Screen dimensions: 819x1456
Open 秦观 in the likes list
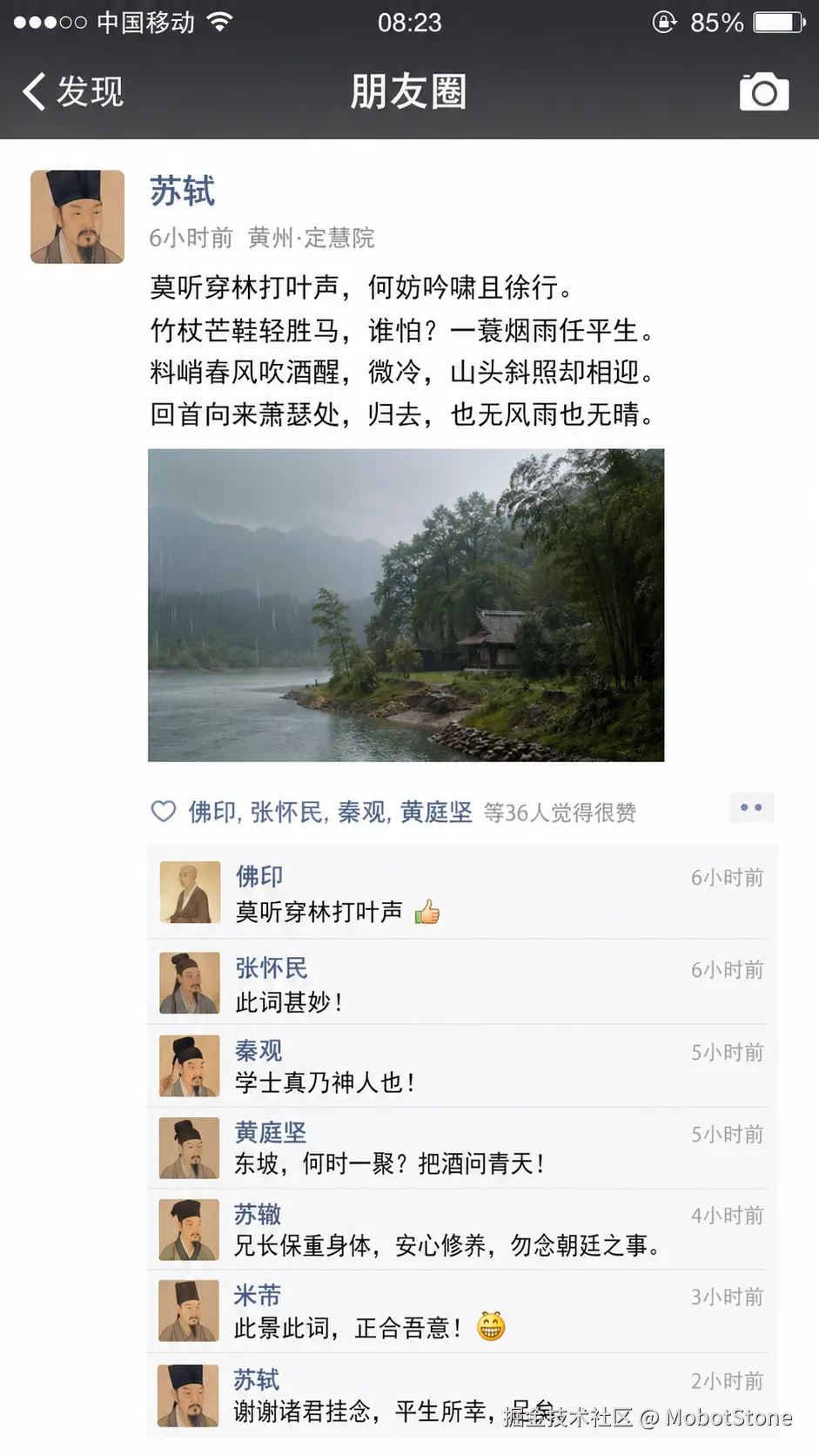coord(361,812)
